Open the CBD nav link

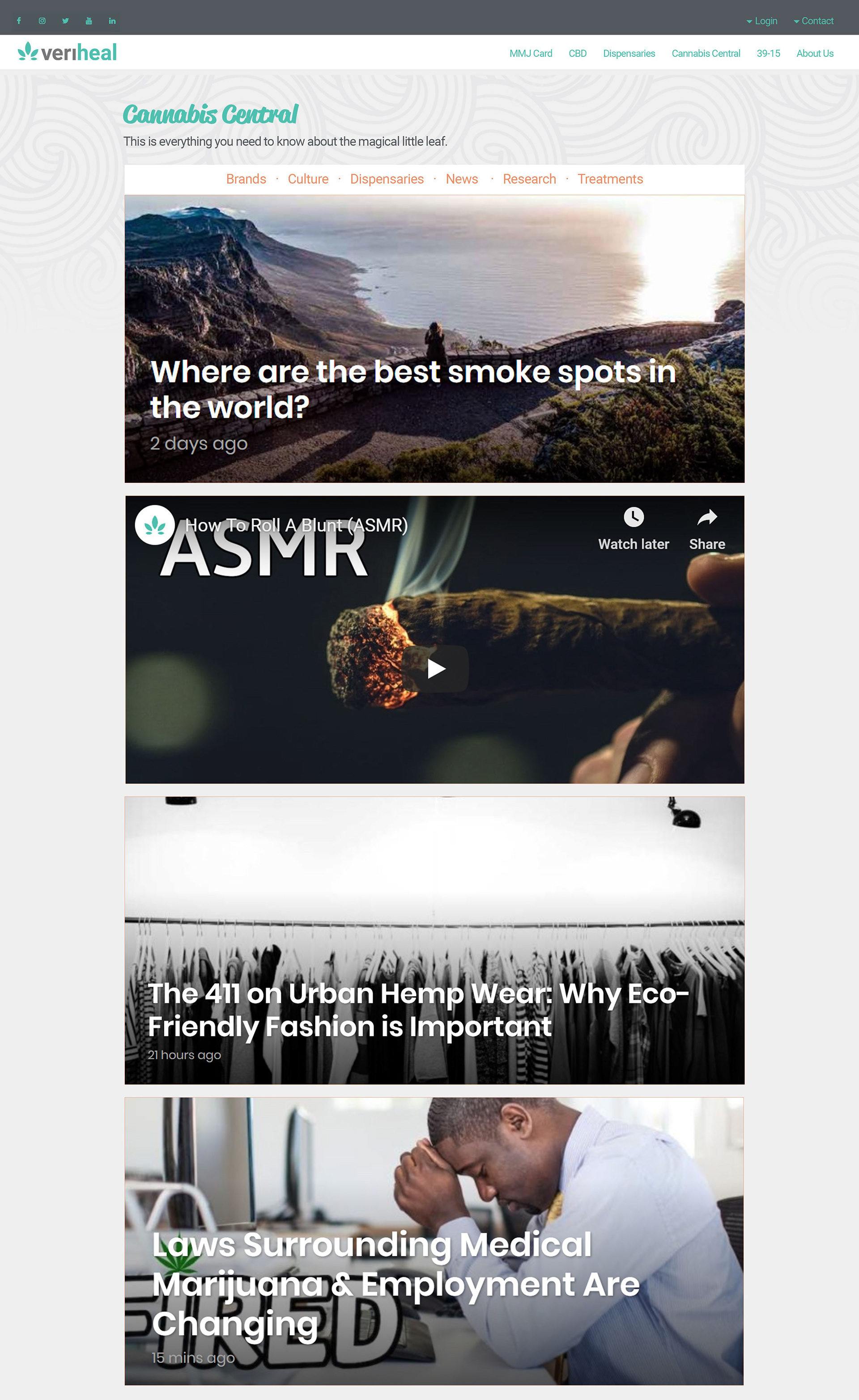pos(577,53)
